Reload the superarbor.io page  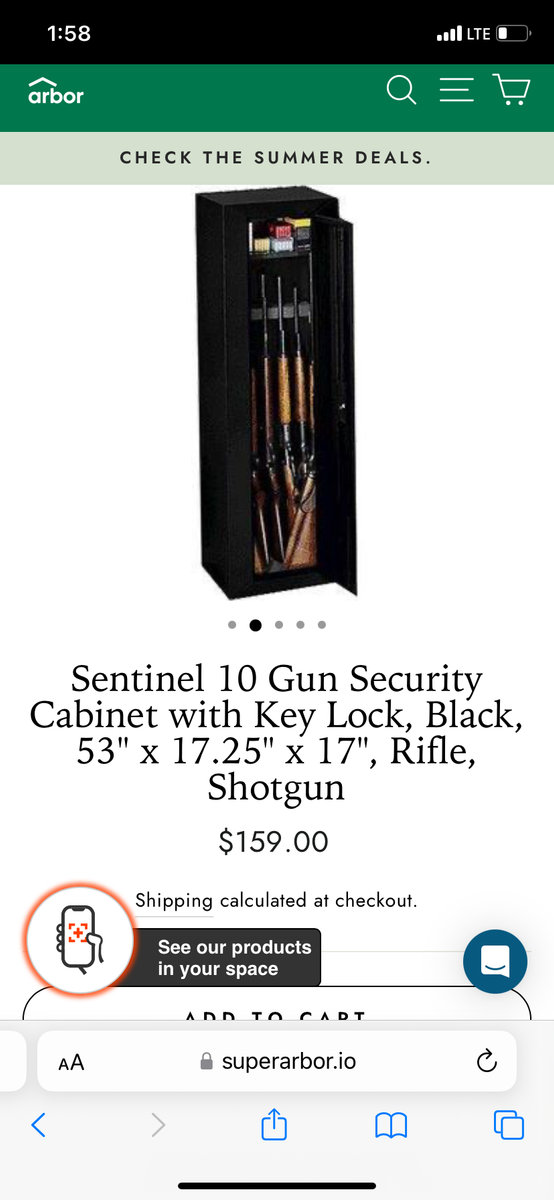pyautogui.click(x=486, y=1061)
